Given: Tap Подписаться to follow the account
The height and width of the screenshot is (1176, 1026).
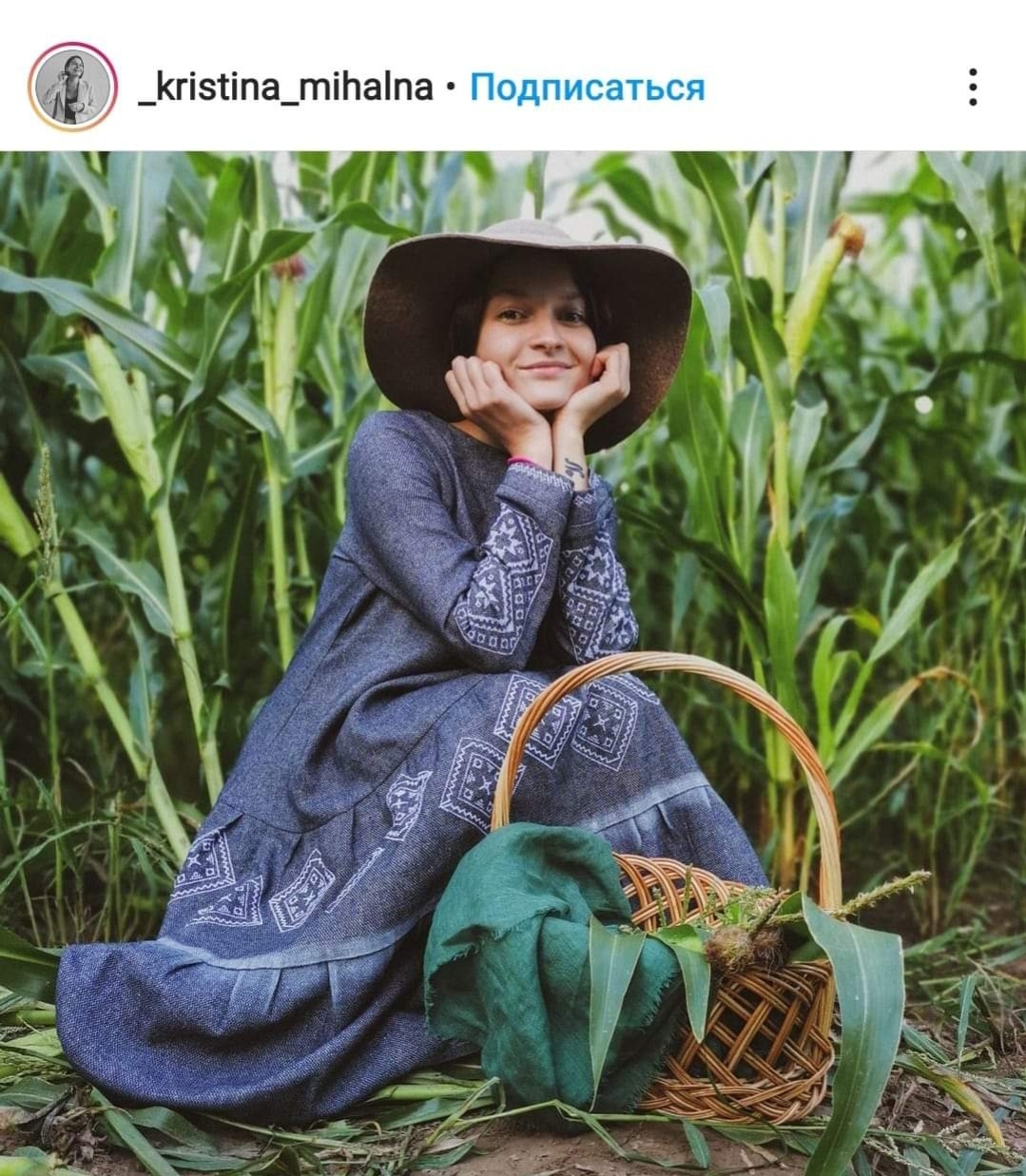Looking at the screenshot, I should coord(588,87).
